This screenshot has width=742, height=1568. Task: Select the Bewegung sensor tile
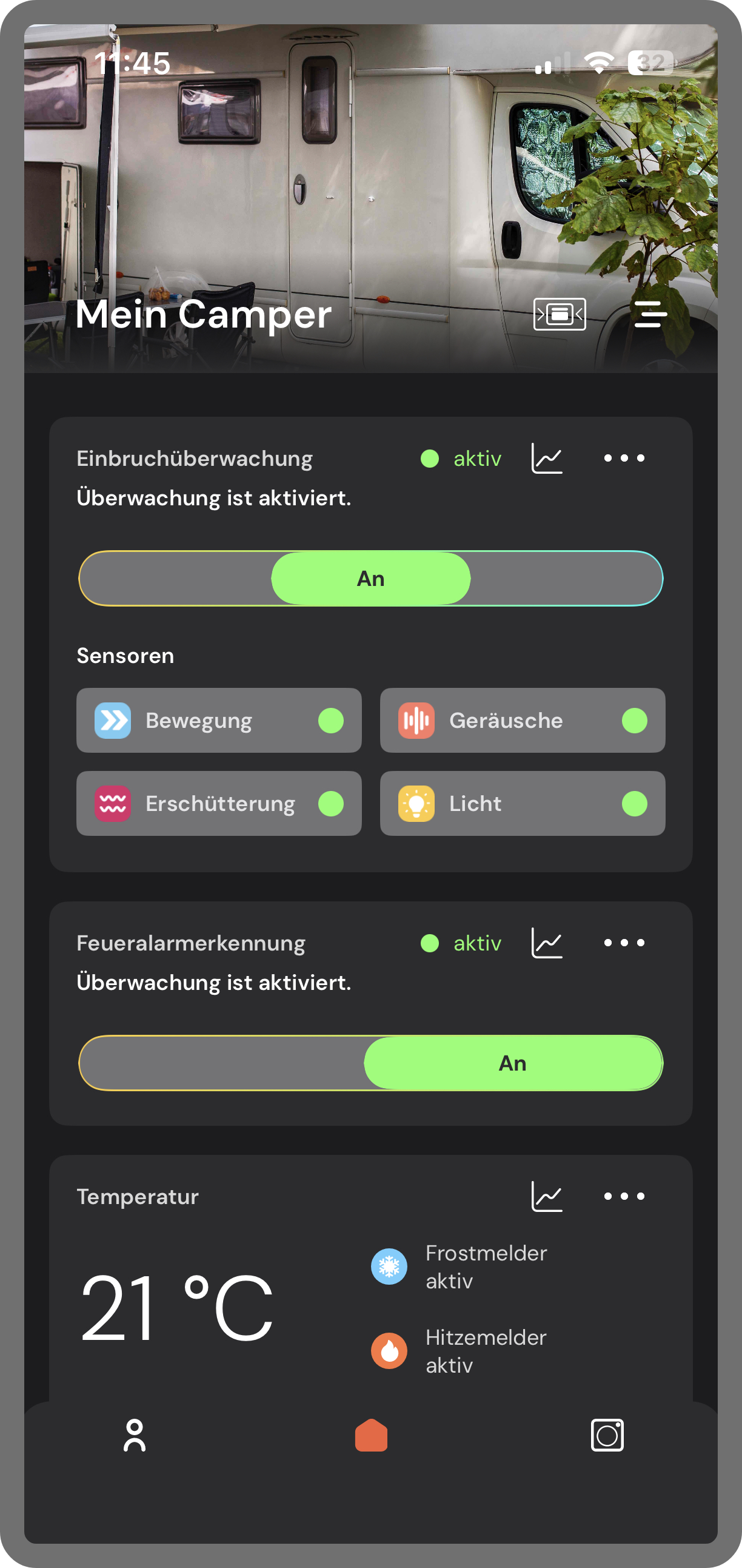[219, 720]
